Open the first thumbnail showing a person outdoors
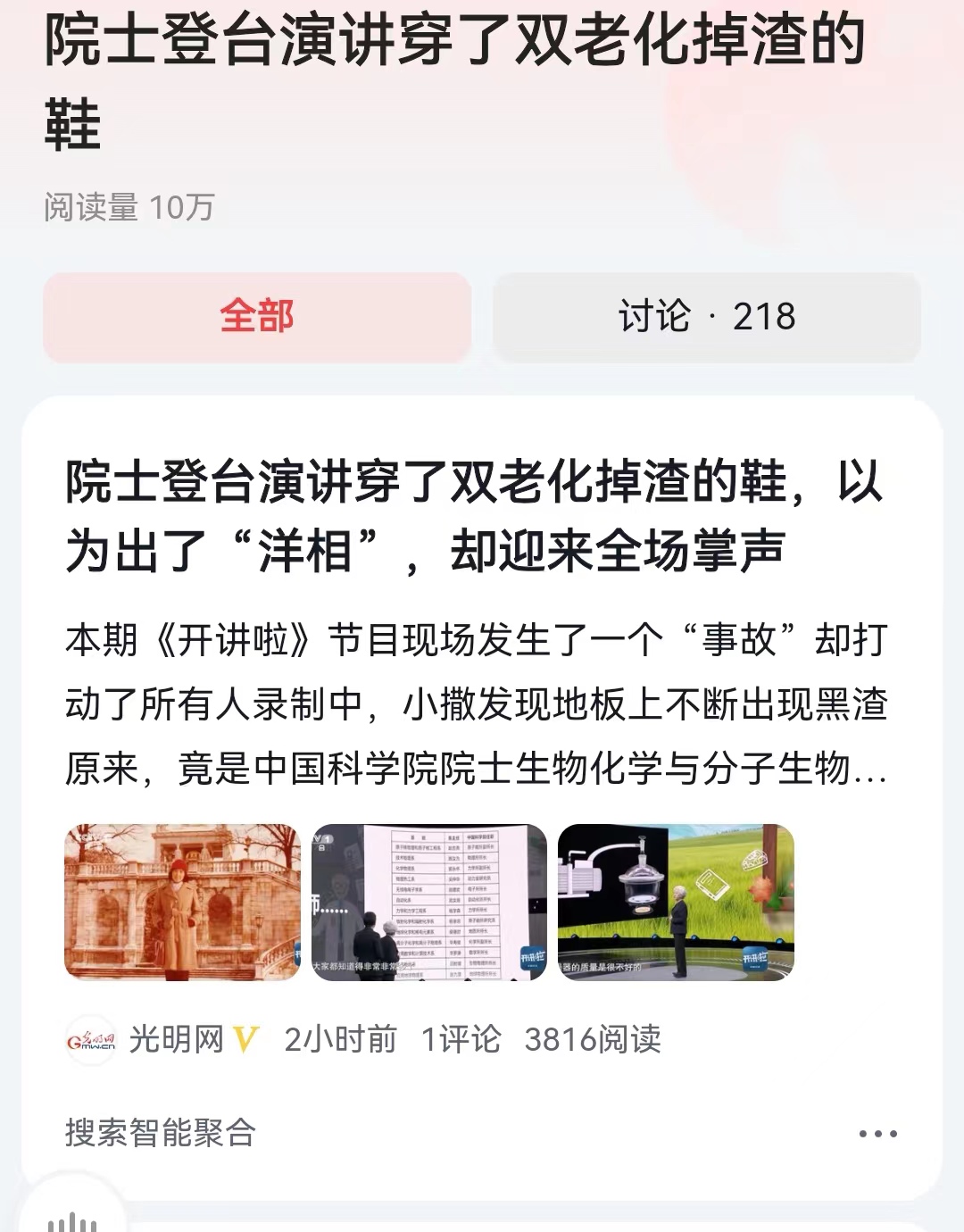The width and height of the screenshot is (964, 1232). [x=184, y=903]
